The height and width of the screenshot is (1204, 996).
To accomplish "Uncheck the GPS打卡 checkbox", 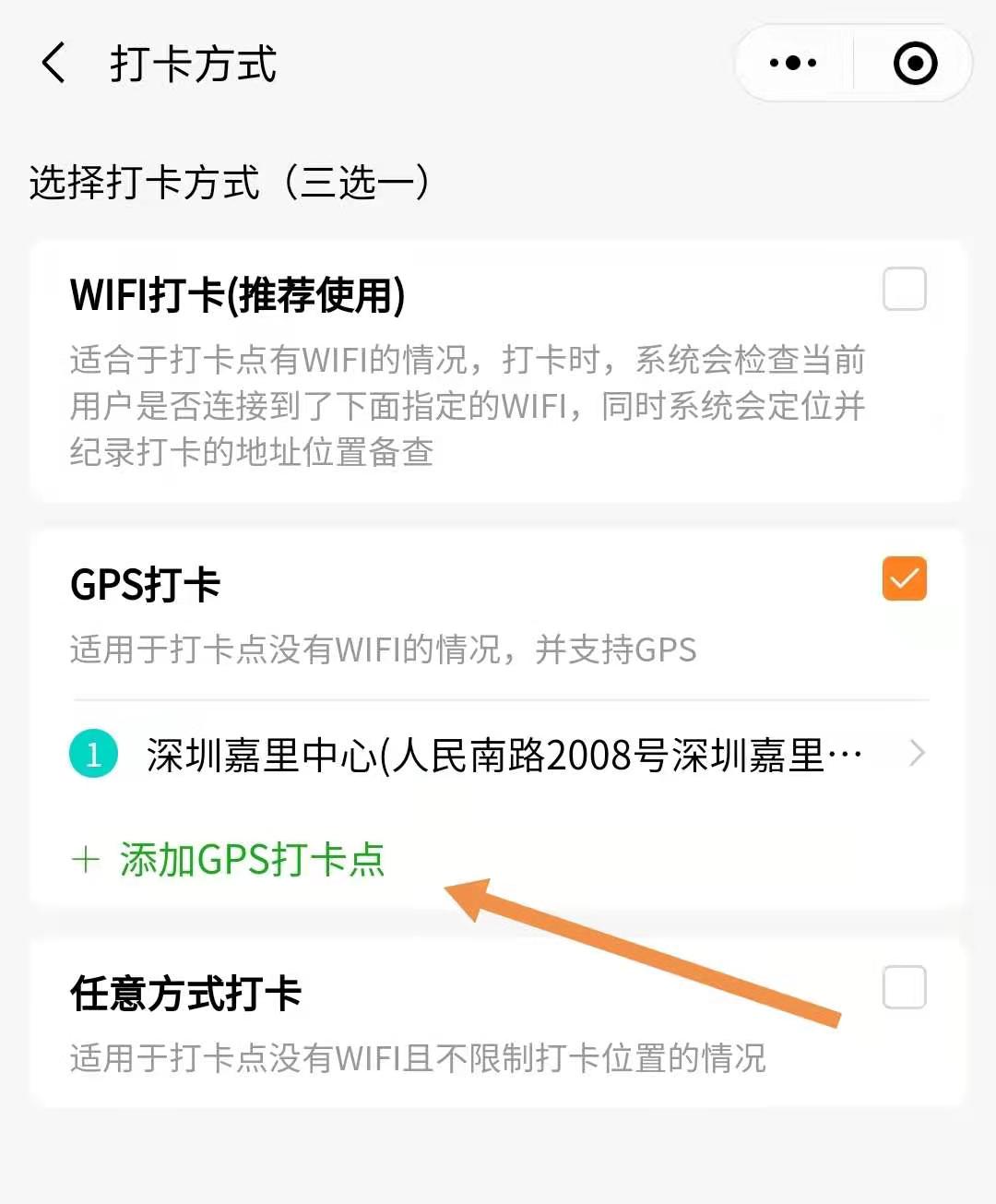I will 904,579.
